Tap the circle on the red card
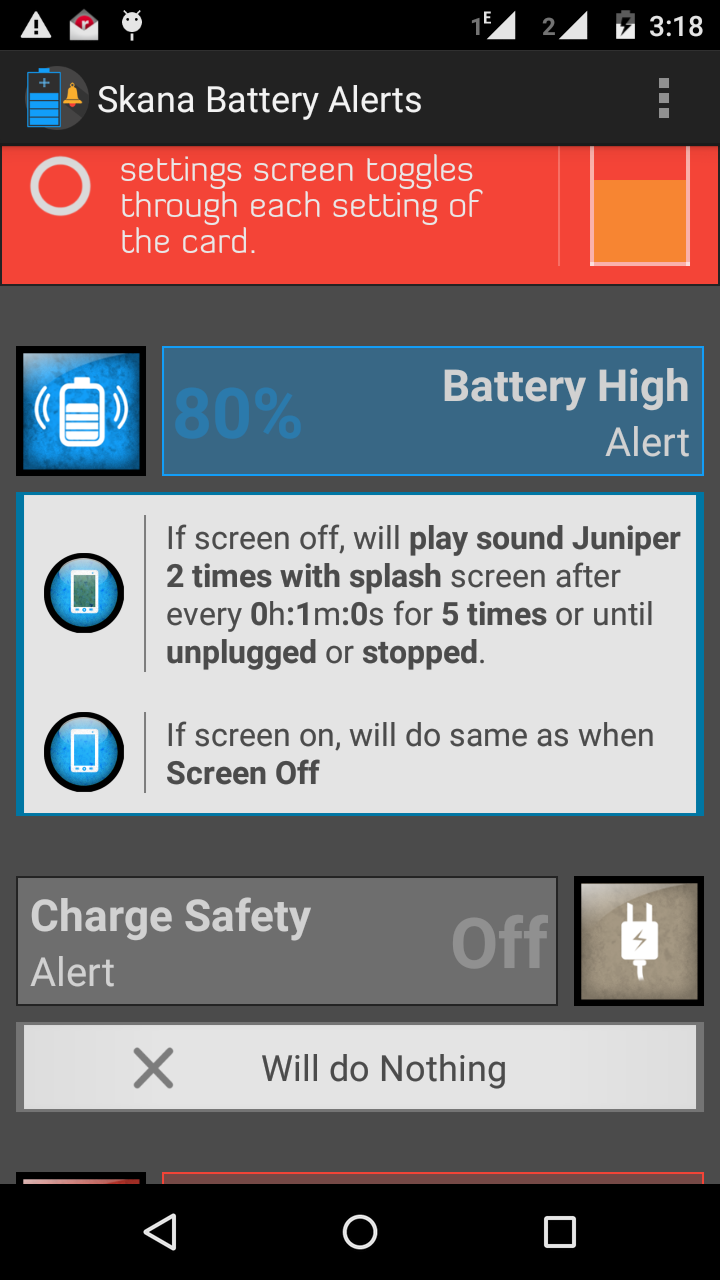The image size is (720, 1280). tap(61, 186)
